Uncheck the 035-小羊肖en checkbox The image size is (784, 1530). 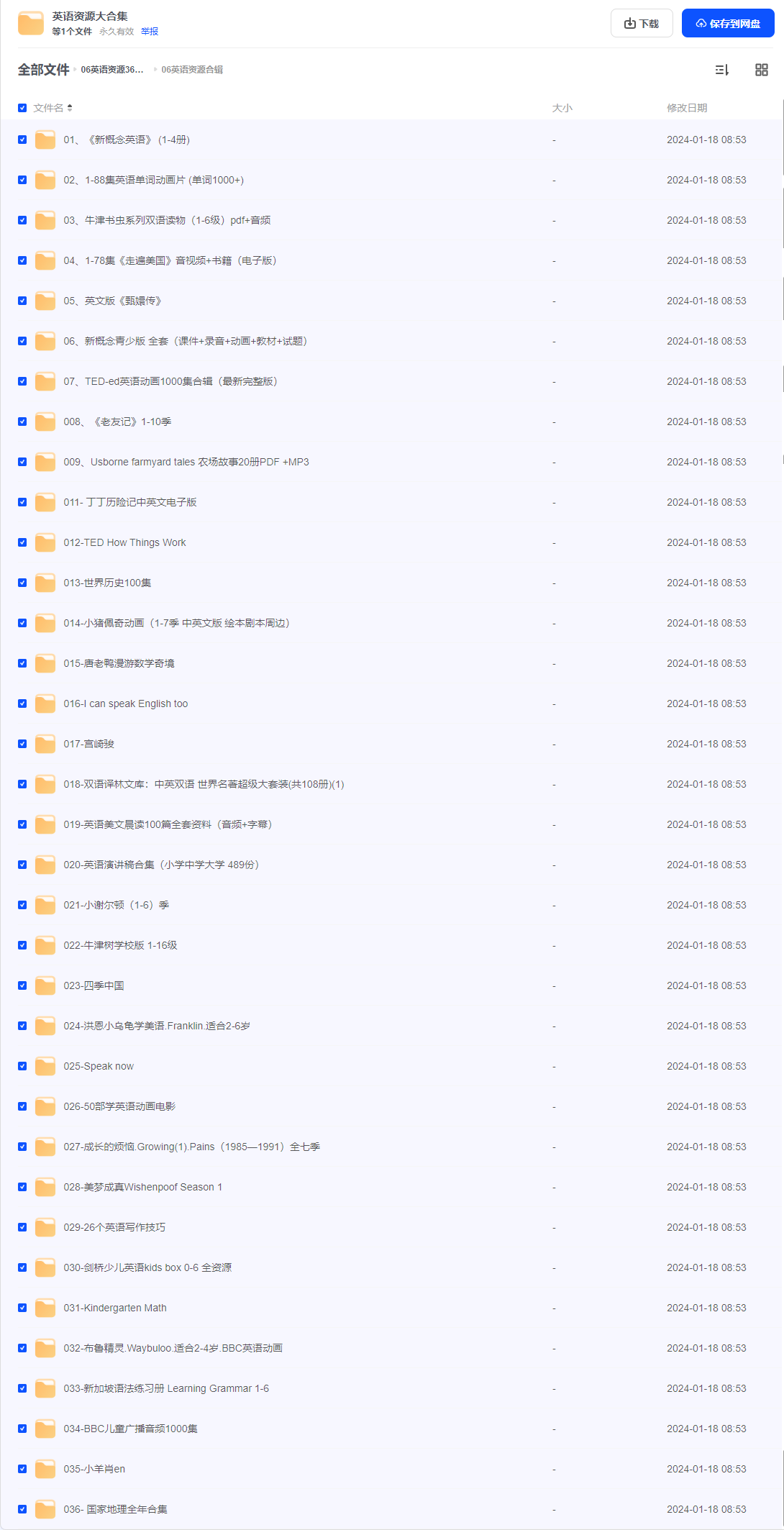(22, 1469)
